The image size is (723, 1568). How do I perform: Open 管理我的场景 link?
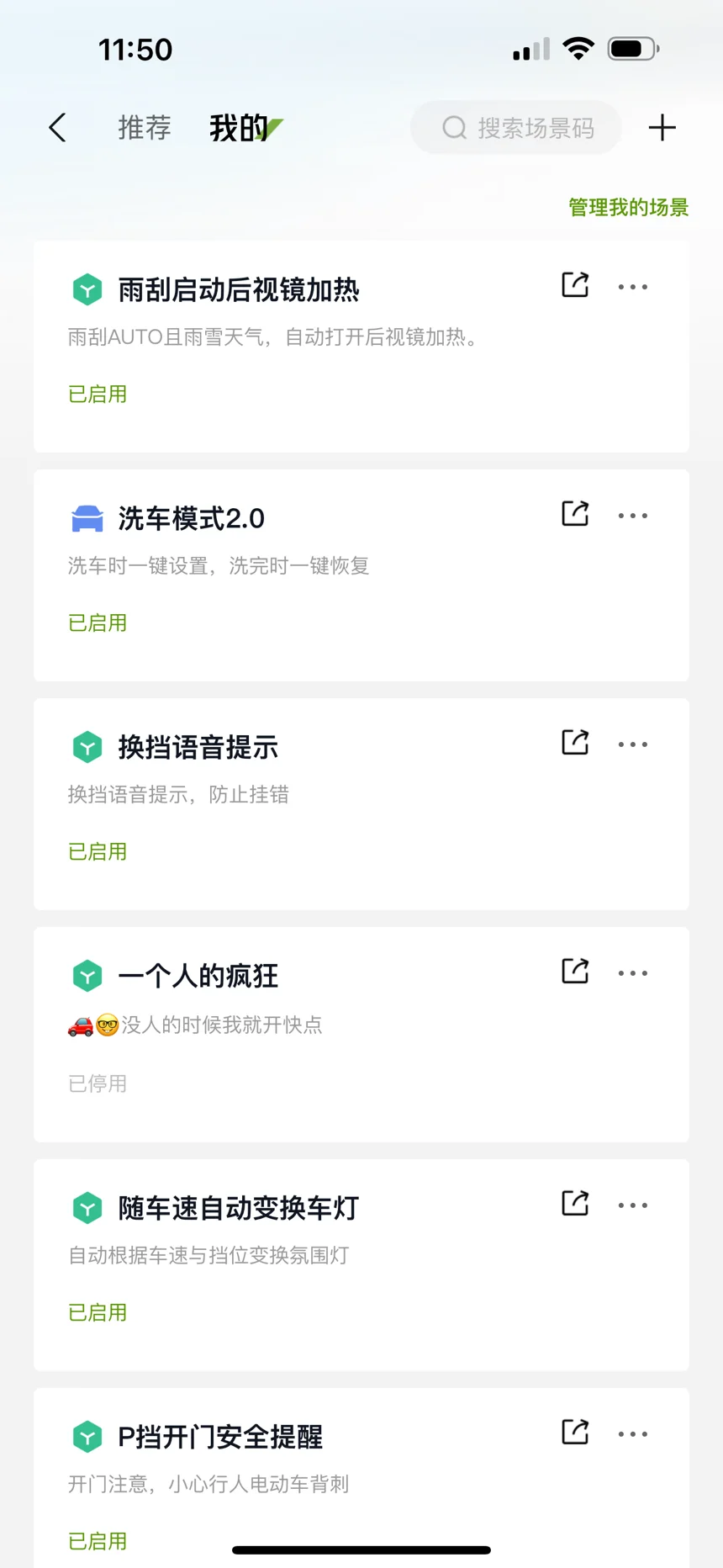629,207
